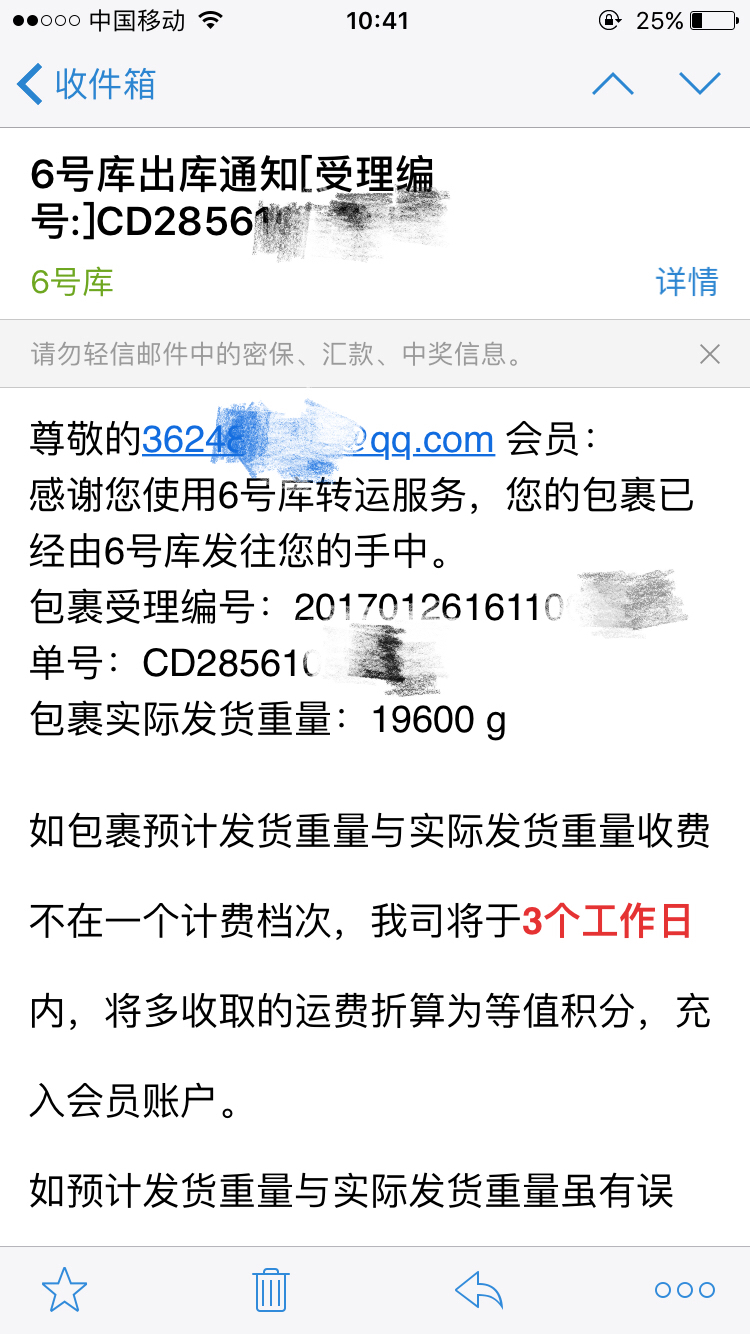Star this email
750x1334 pixels.
[64, 1290]
